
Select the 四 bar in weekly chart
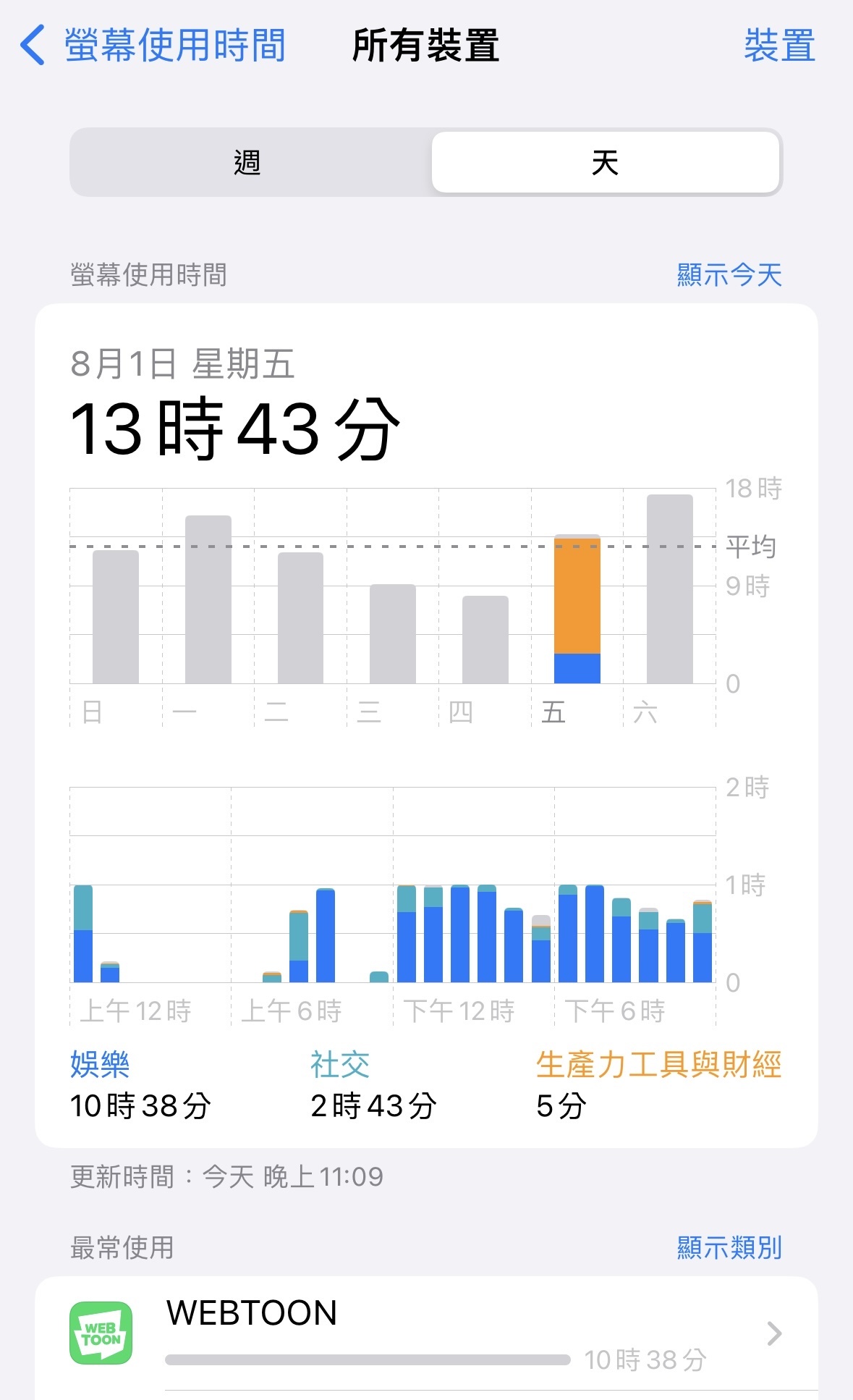click(485, 639)
